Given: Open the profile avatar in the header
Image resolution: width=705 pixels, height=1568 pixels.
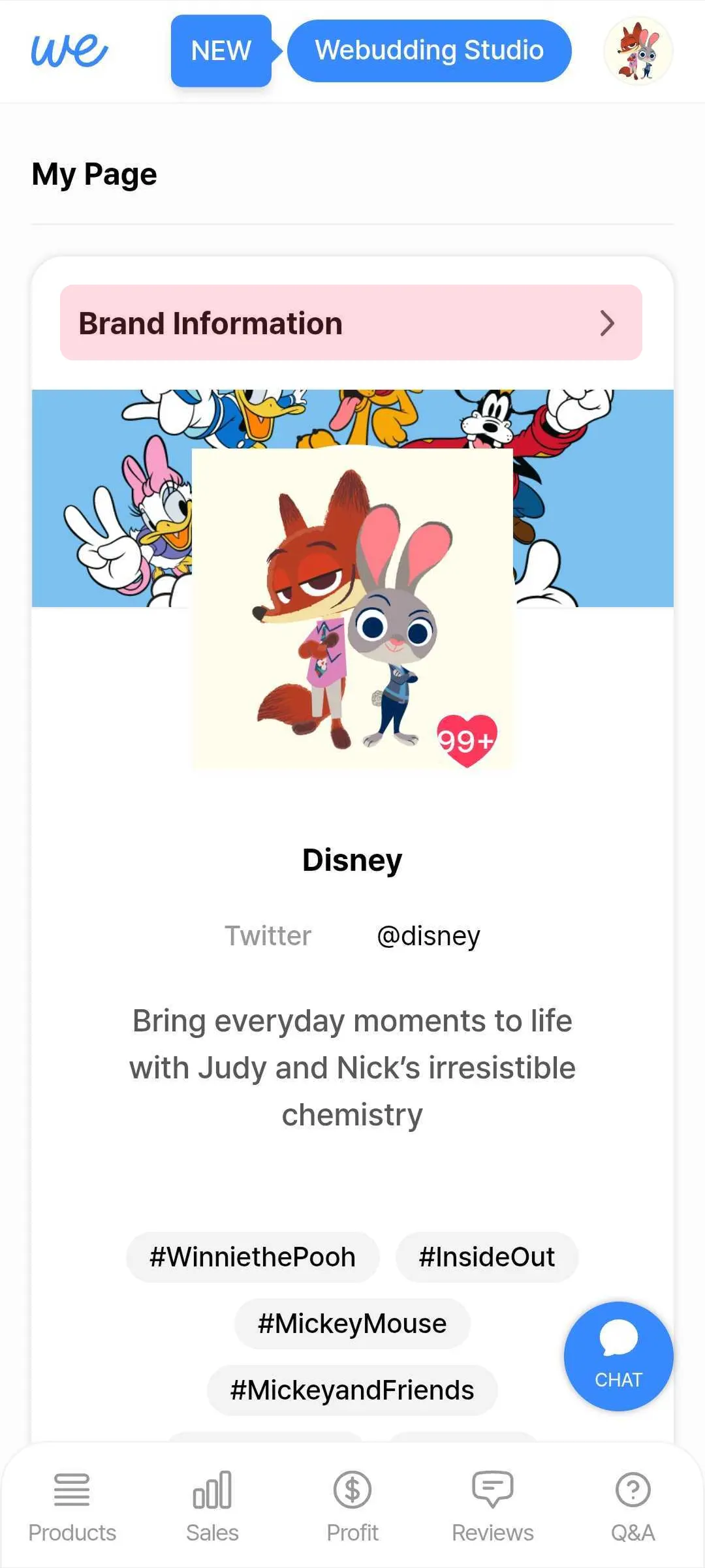Looking at the screenshot, I should [x=638, y=51].
